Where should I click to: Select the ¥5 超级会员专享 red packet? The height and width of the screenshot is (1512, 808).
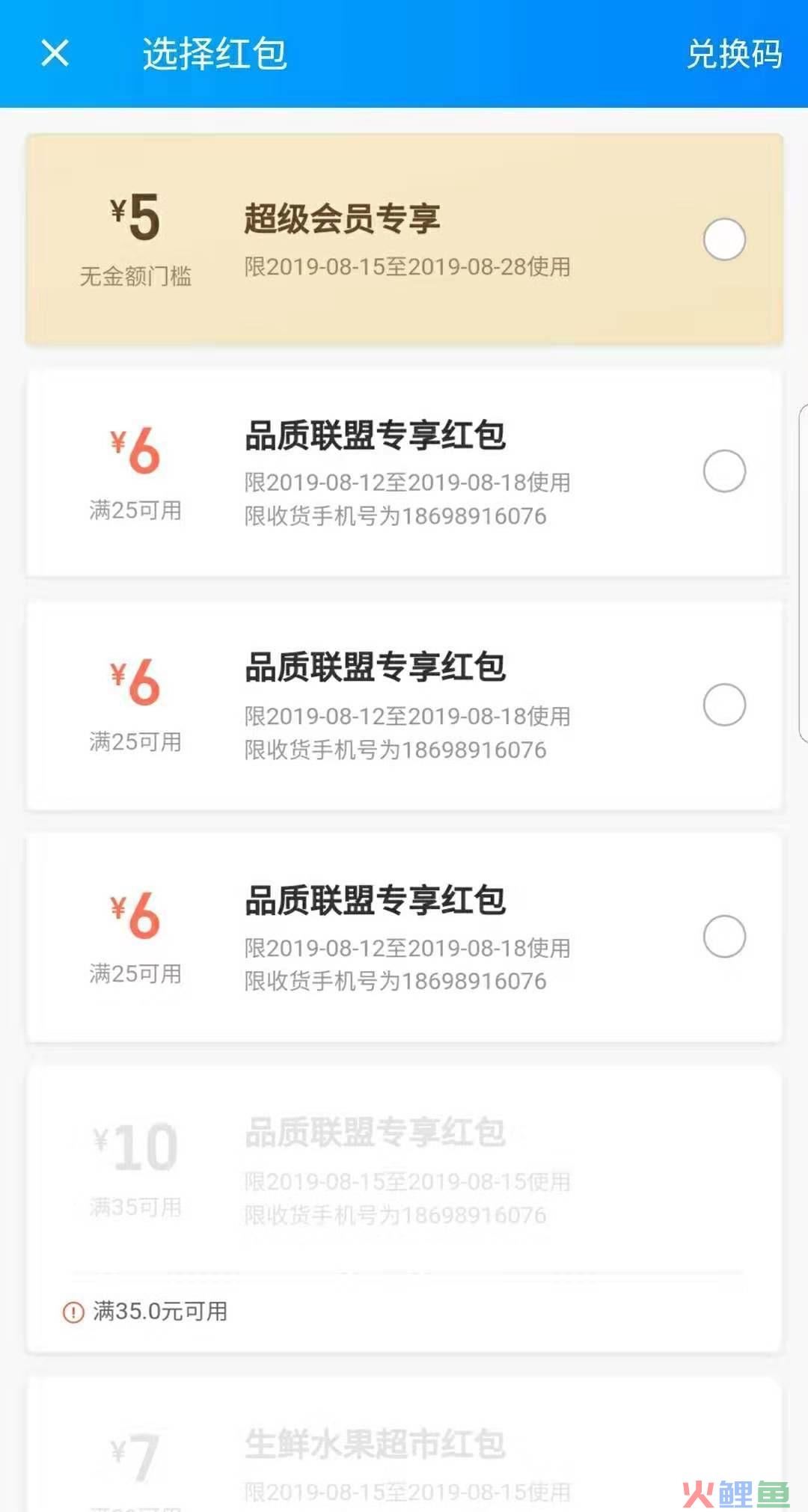point(724,239)
